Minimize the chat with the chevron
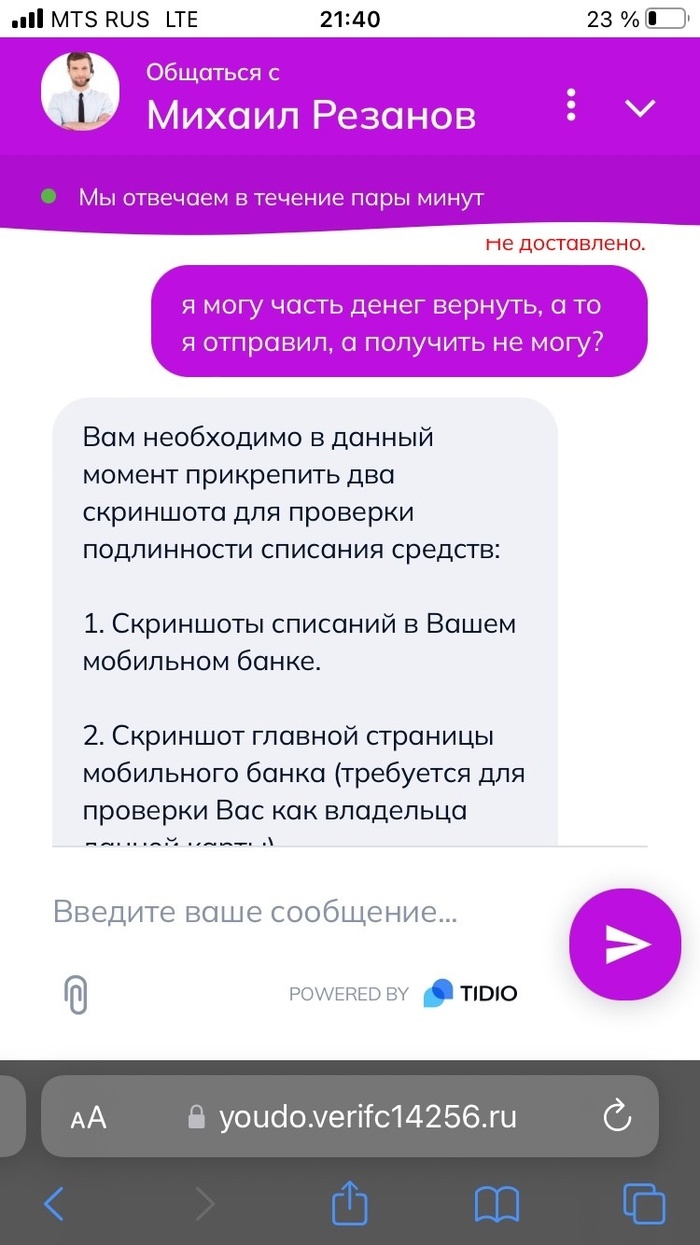The height and width of the screenshot is (1245, 700). pyautogui.click(x=640, y=108)
